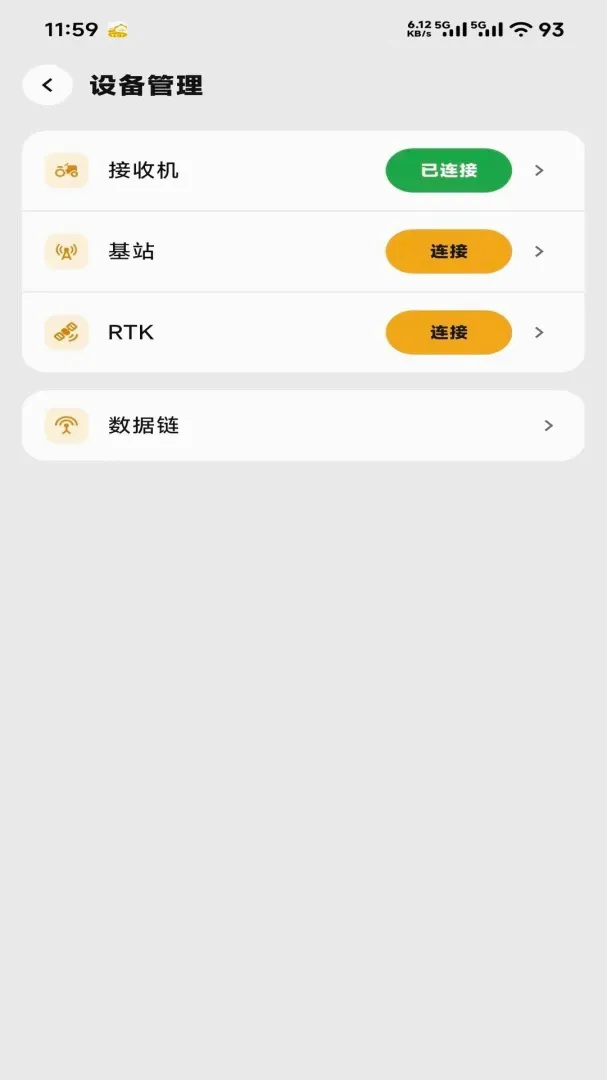Connect RTK using its 连接 button
607x1080 pixels.
449,332
